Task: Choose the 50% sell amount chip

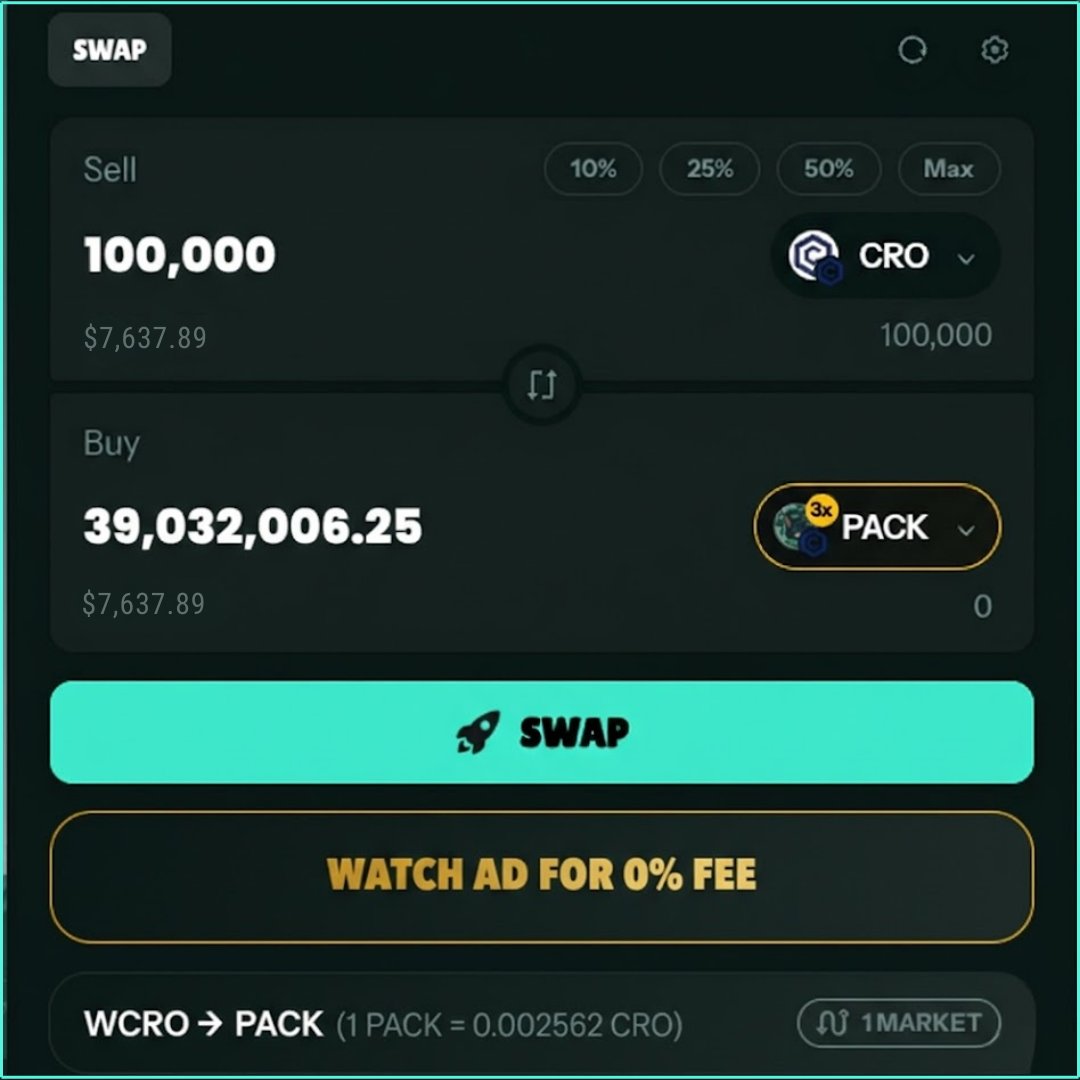Action: tap(828, 169)
